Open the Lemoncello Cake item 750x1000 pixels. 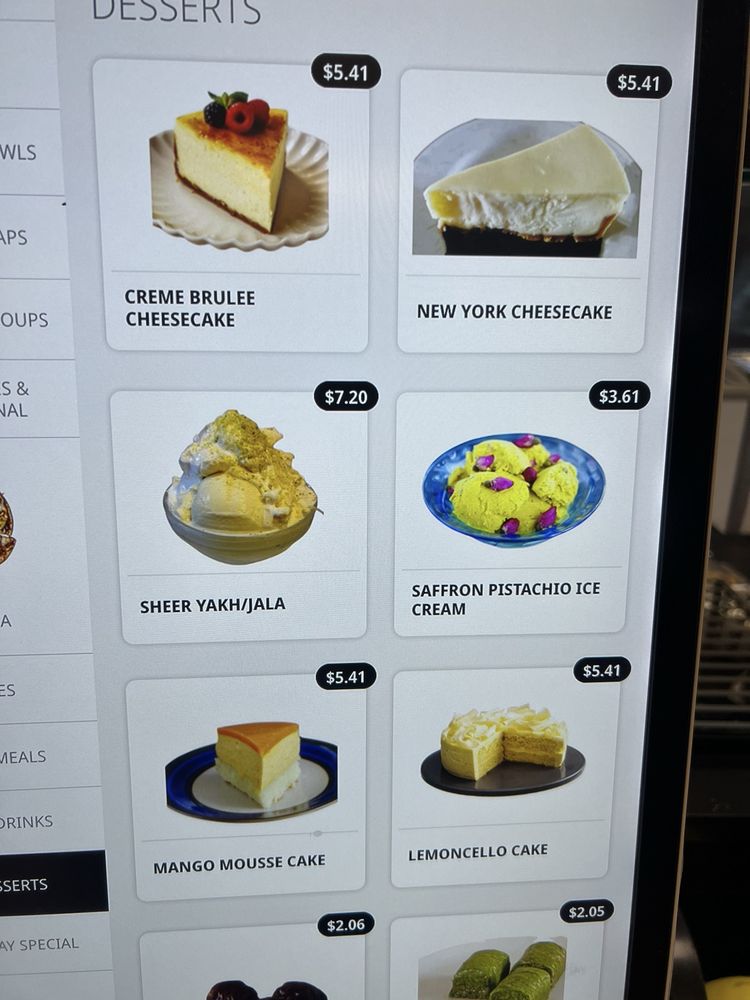[504, 776]
